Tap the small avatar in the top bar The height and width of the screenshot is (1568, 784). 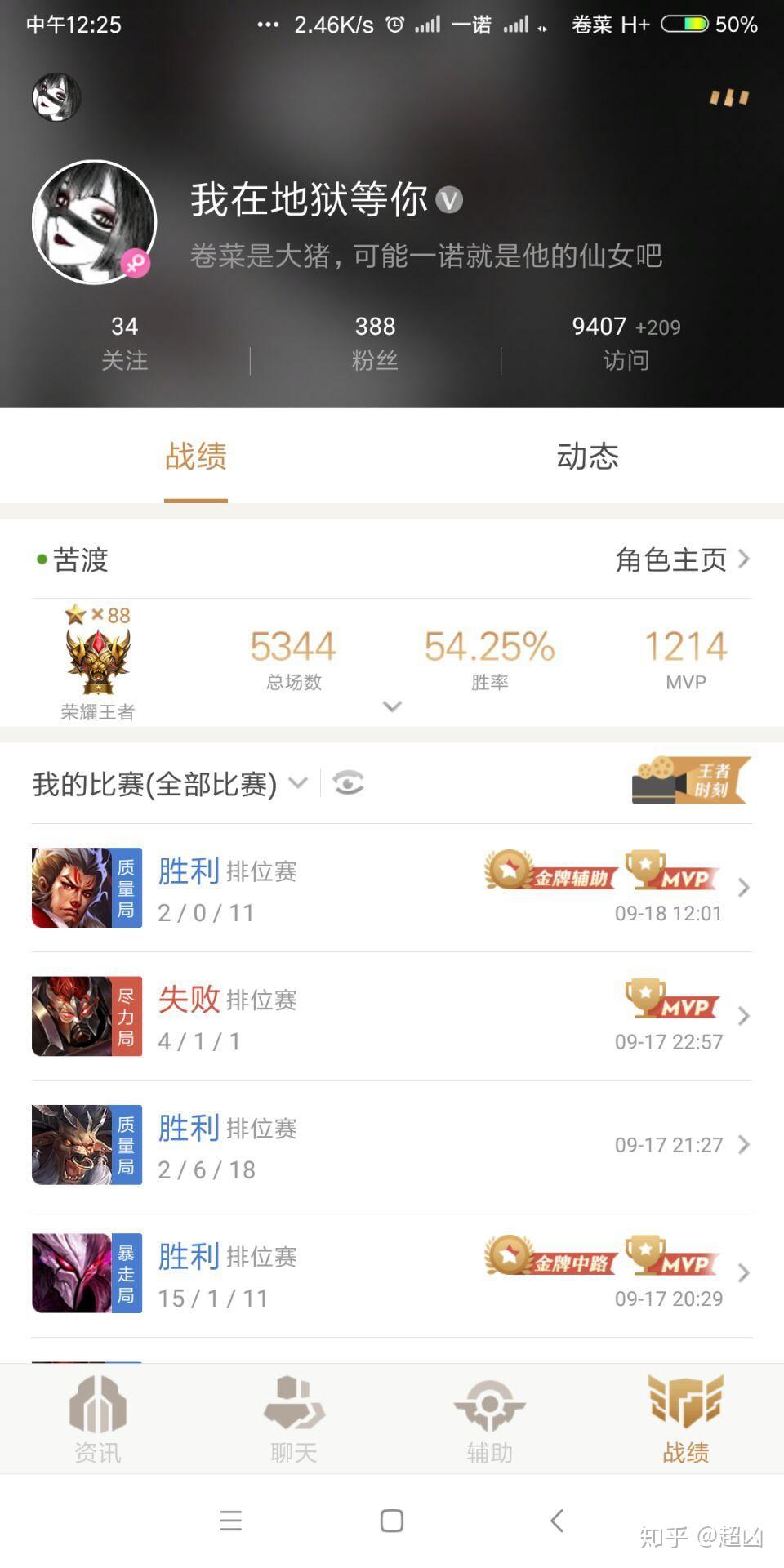tap(56, 97)
